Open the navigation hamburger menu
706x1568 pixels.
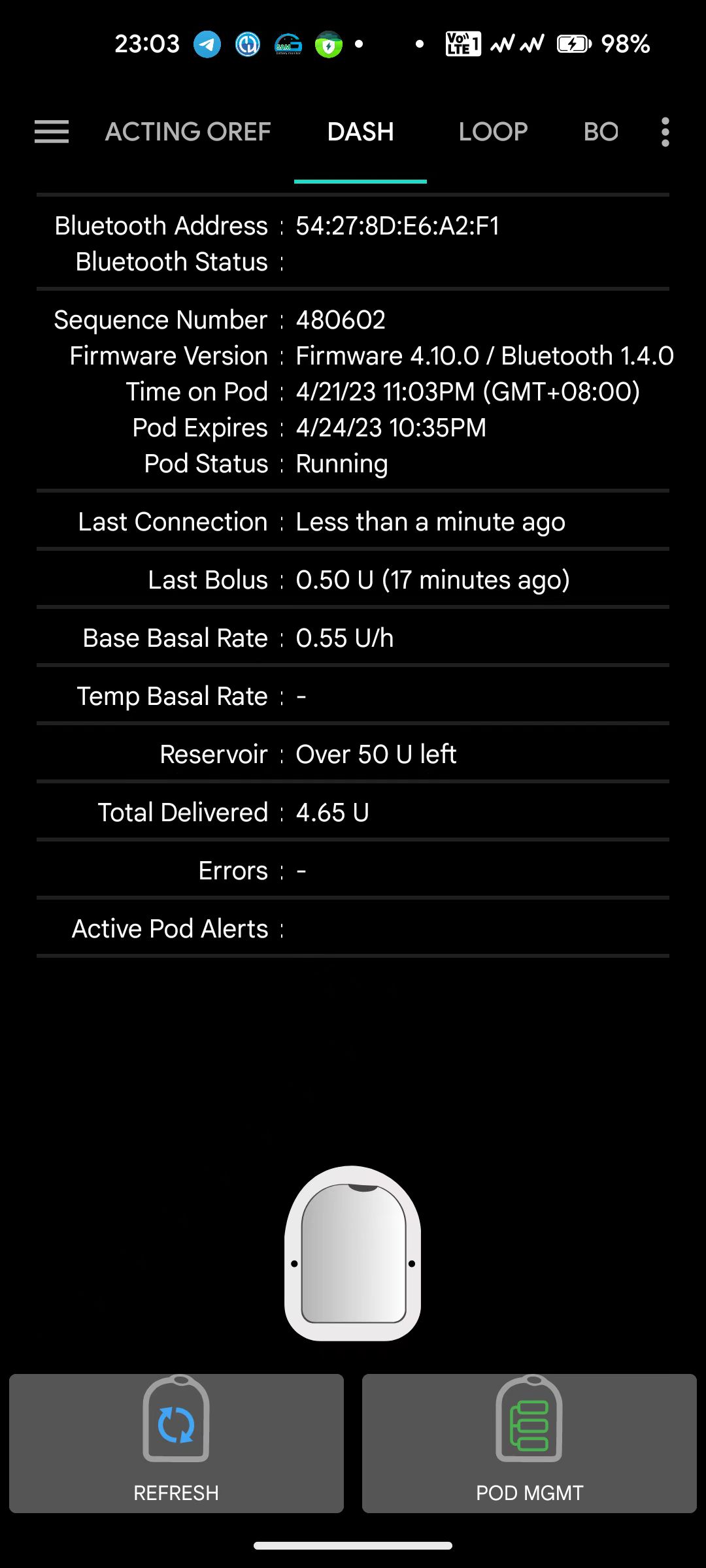coord(51,132)
